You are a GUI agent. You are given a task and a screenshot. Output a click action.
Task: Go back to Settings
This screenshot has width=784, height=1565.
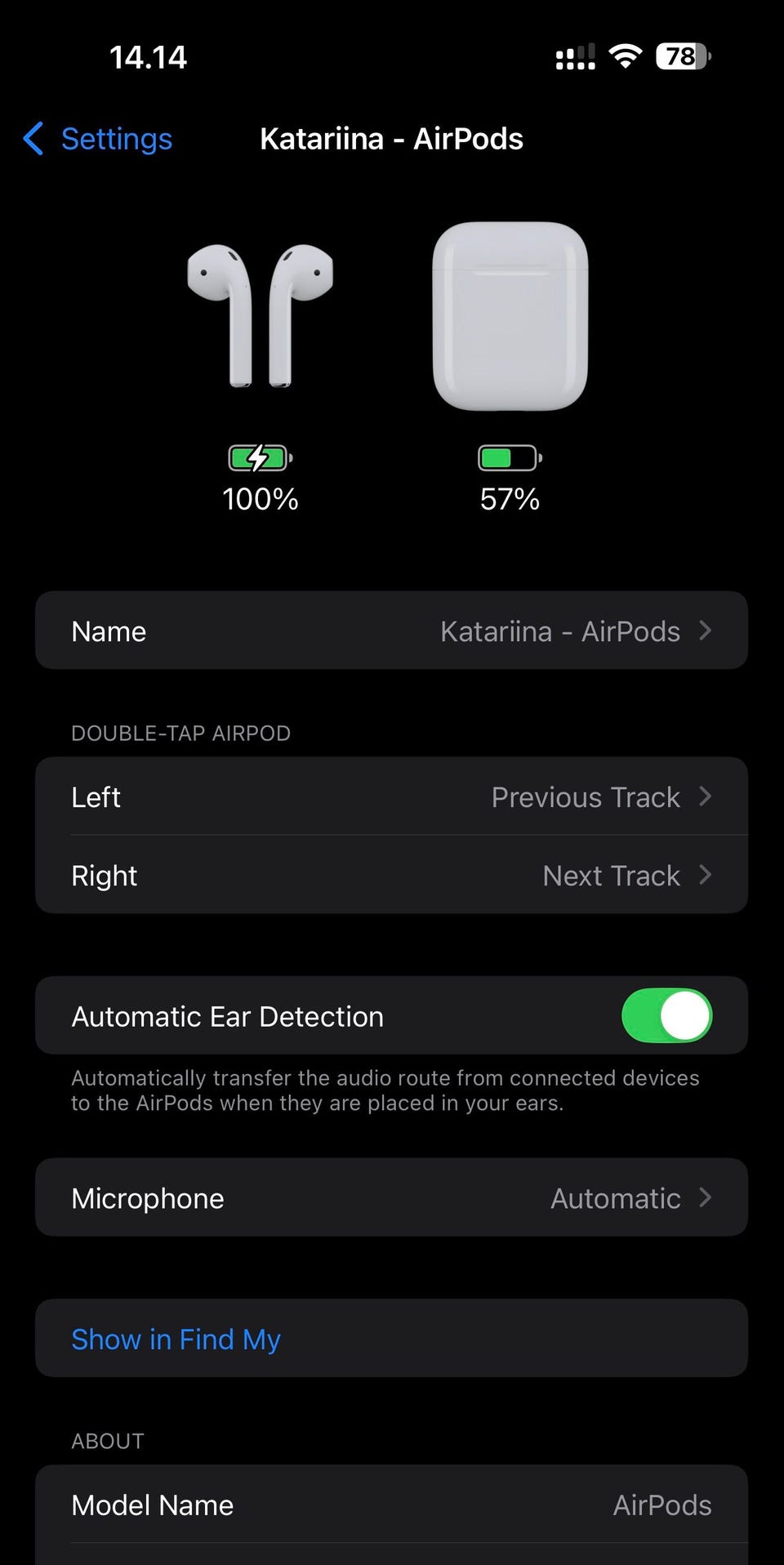point(100,139)
